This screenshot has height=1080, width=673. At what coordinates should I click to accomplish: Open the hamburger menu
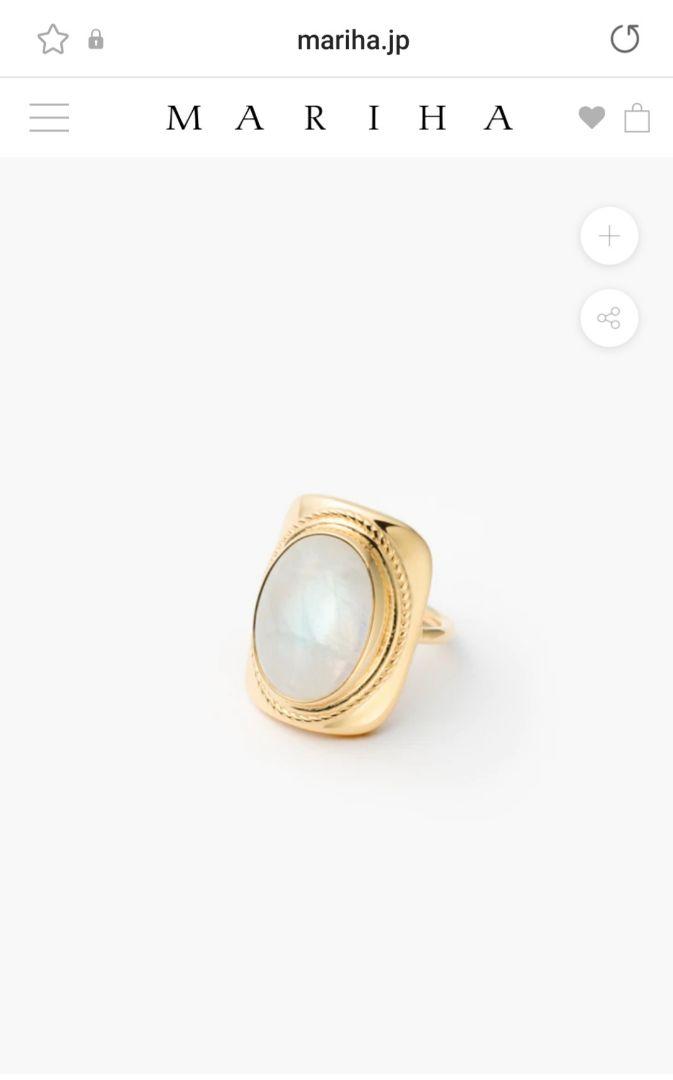(x=49, y=117)
